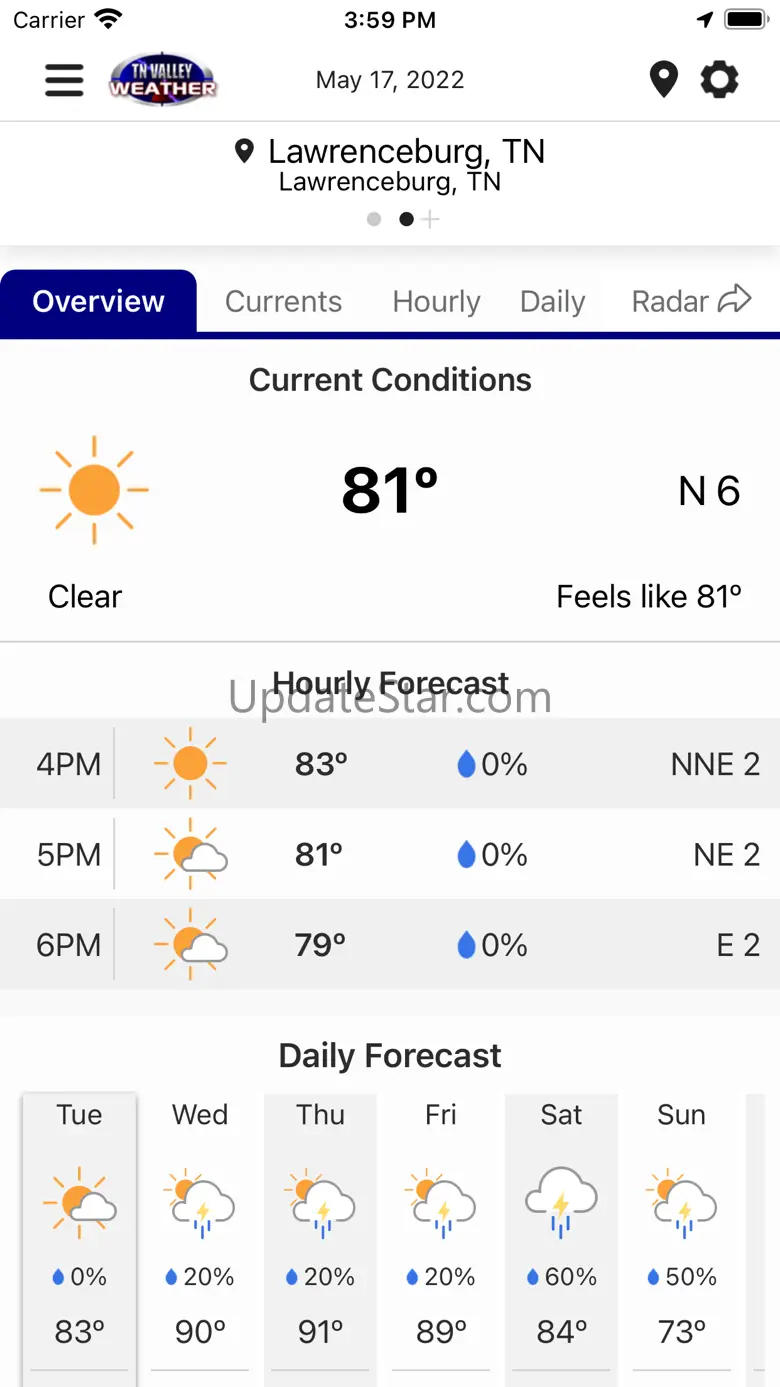The height and width of the screenshot is (1387, 780).
Task: Go to the first location page dot
Action: (x=374, y=219)
